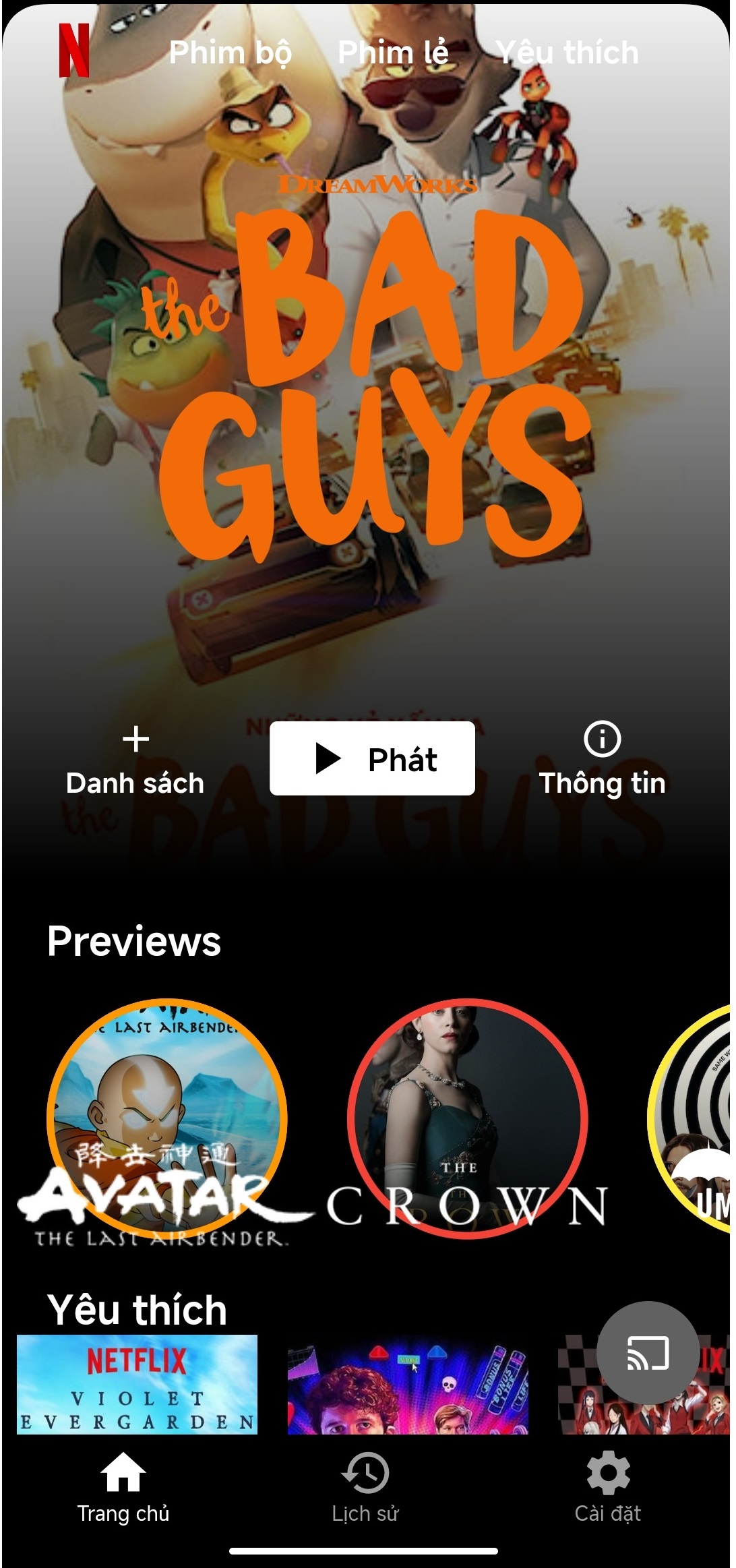Image resolution: width=736 pixels, height=1568 pixels.
Task: Open Thông tin for The Bad Guys
Action: (602, 760)
